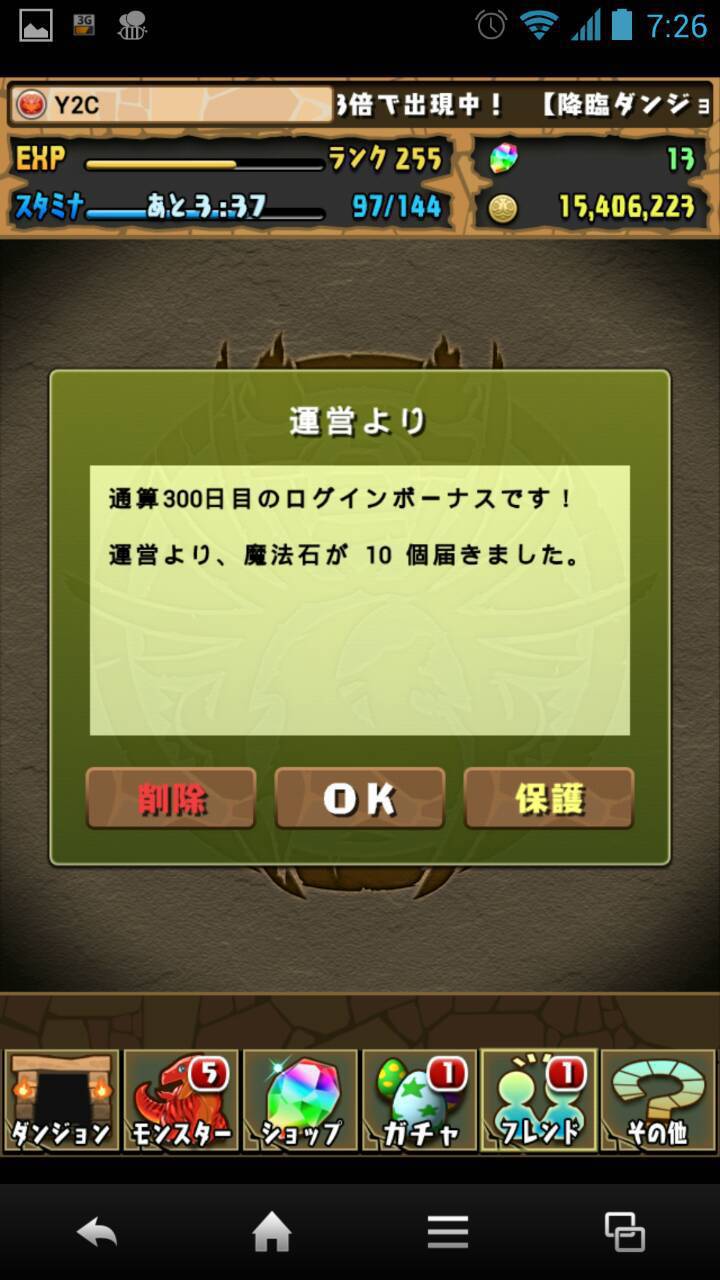Viewport: 720px width, 1280px height.
Task: Select the その他 tab
Action: point(658,1100)
